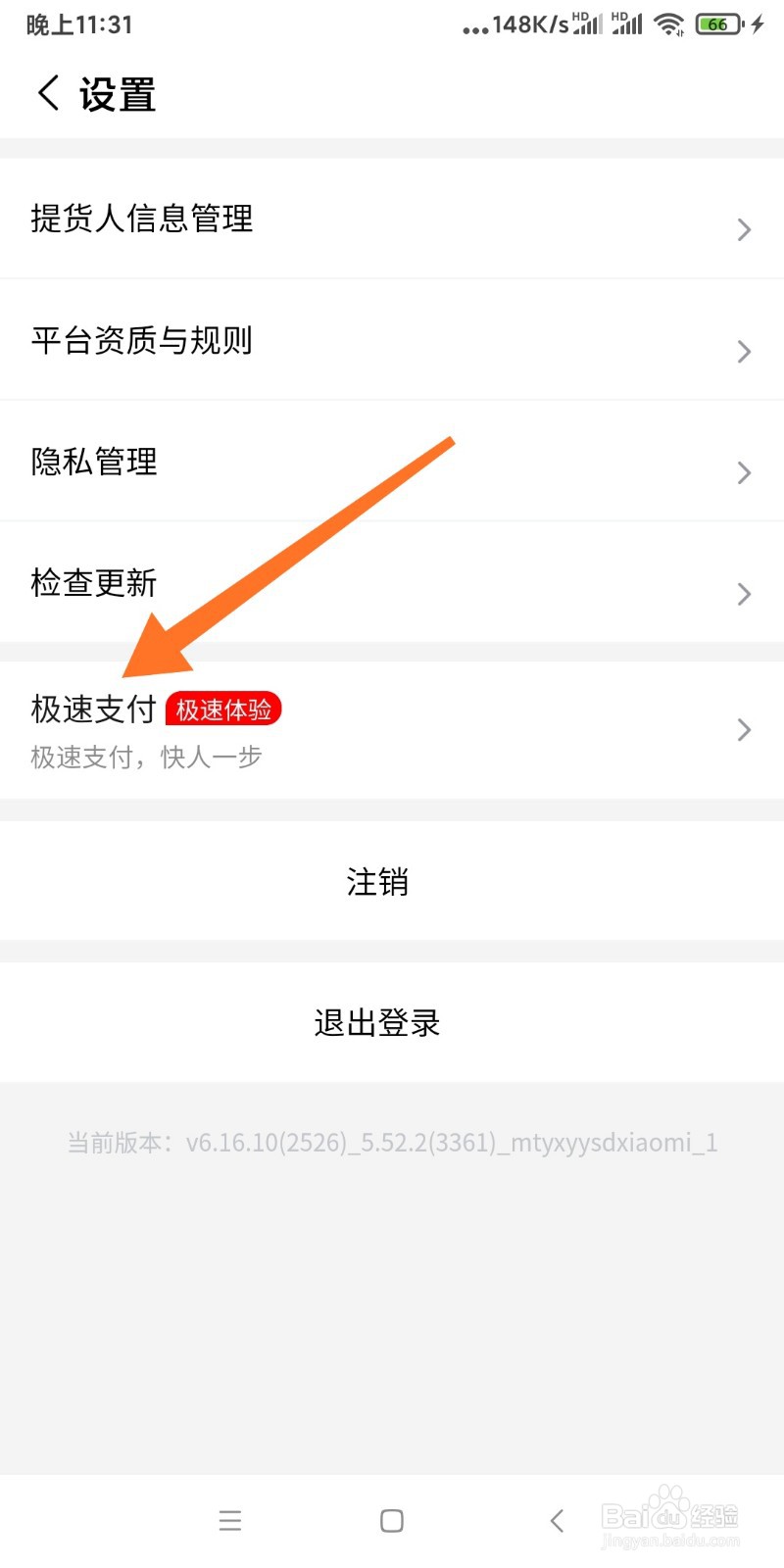The width and height of the screenshot is (784, 1568).
Task: Tap the Wi-Fi status icon
Action: (669, 24)
